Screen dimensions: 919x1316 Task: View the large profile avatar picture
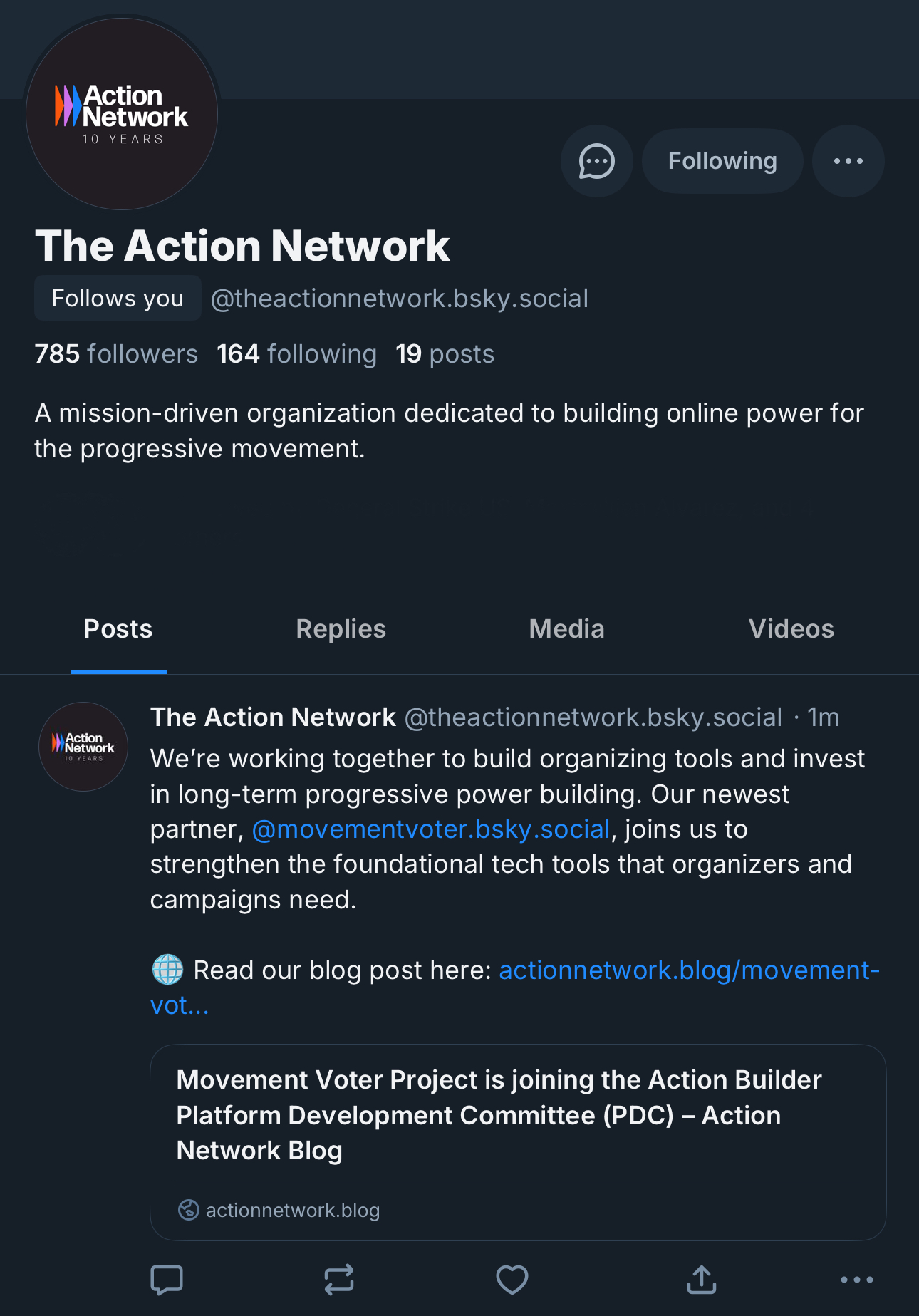click(122, 114)
